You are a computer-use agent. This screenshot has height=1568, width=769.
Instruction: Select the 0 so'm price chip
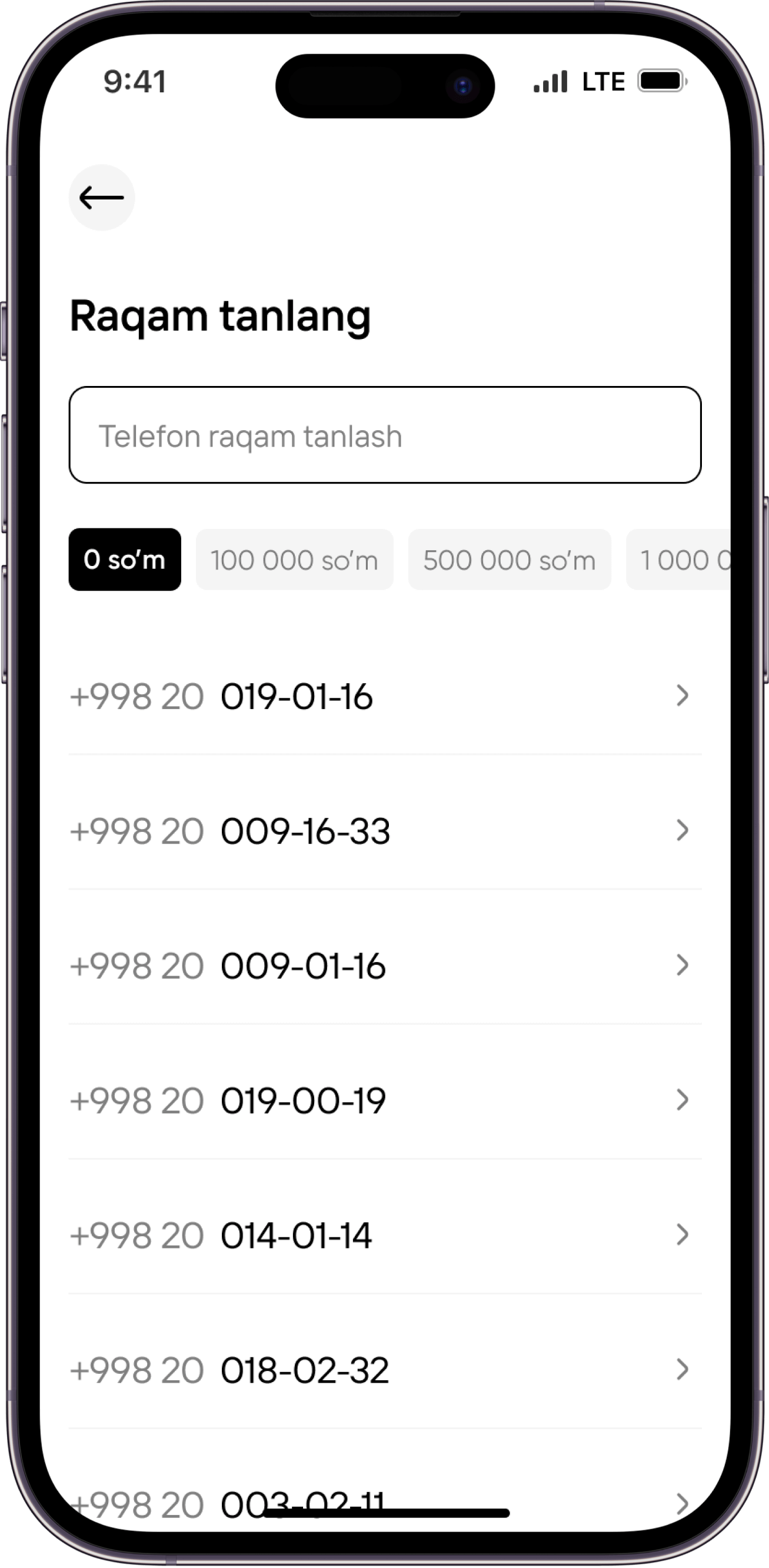[125, 560]
